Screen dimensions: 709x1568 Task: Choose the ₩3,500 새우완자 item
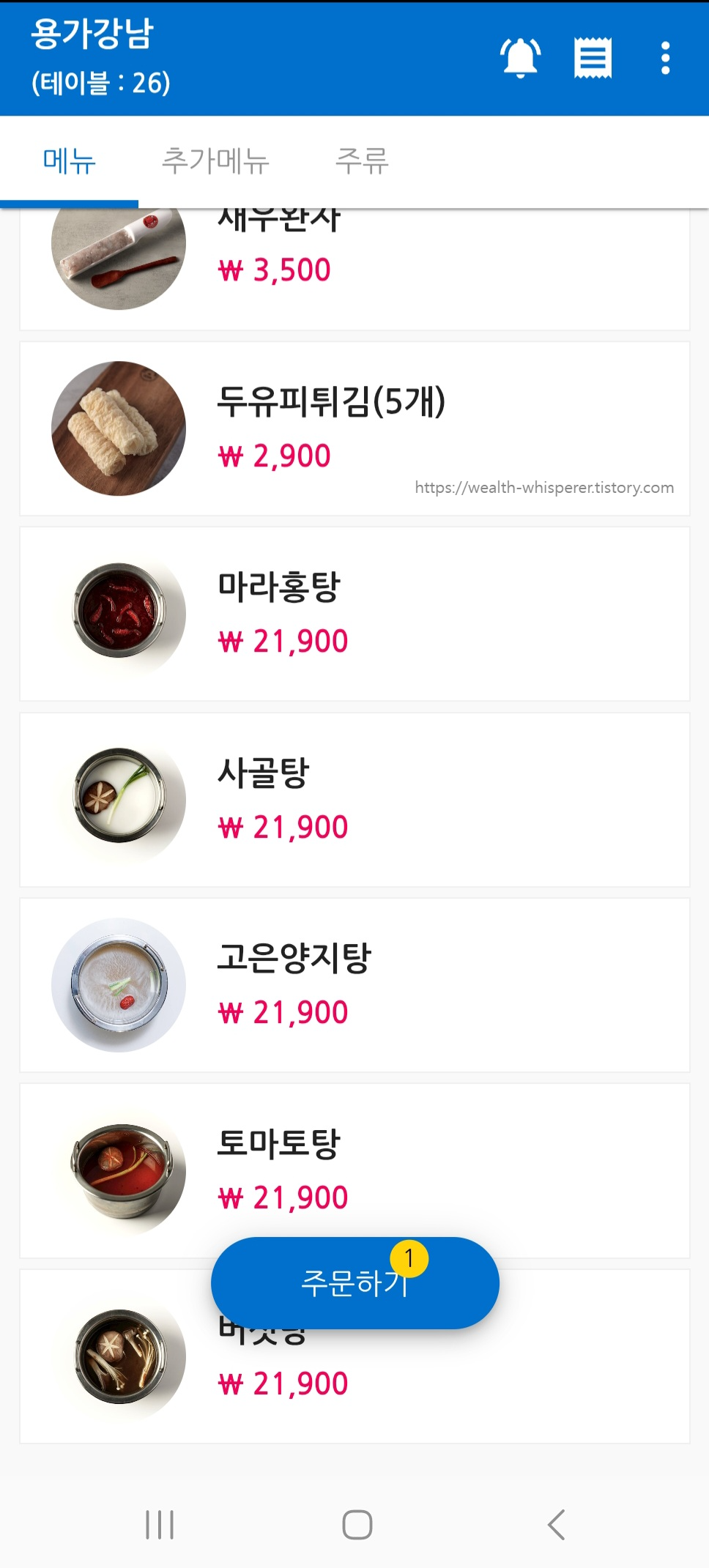354,268
